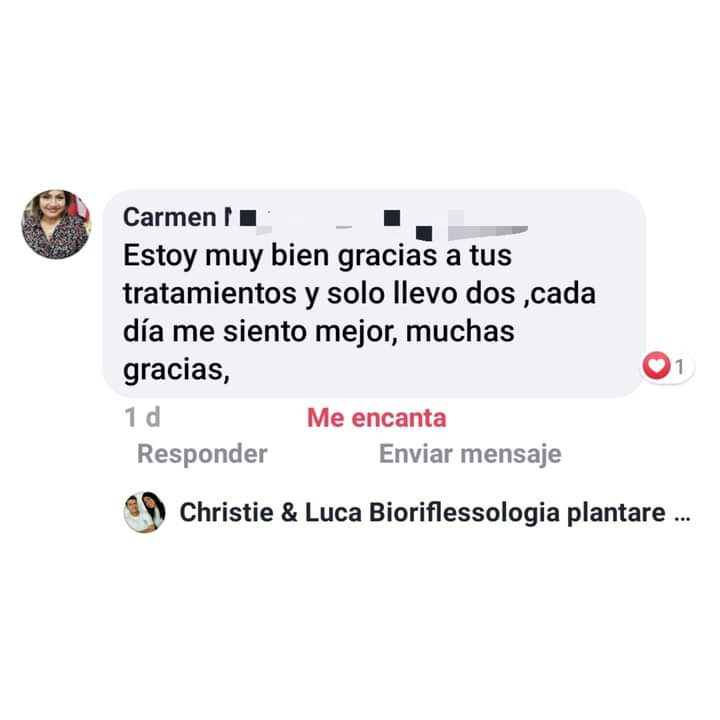Open Carmen's profile from her name
Viewport: 720px width, 720px height.
[x=170, y=217]
